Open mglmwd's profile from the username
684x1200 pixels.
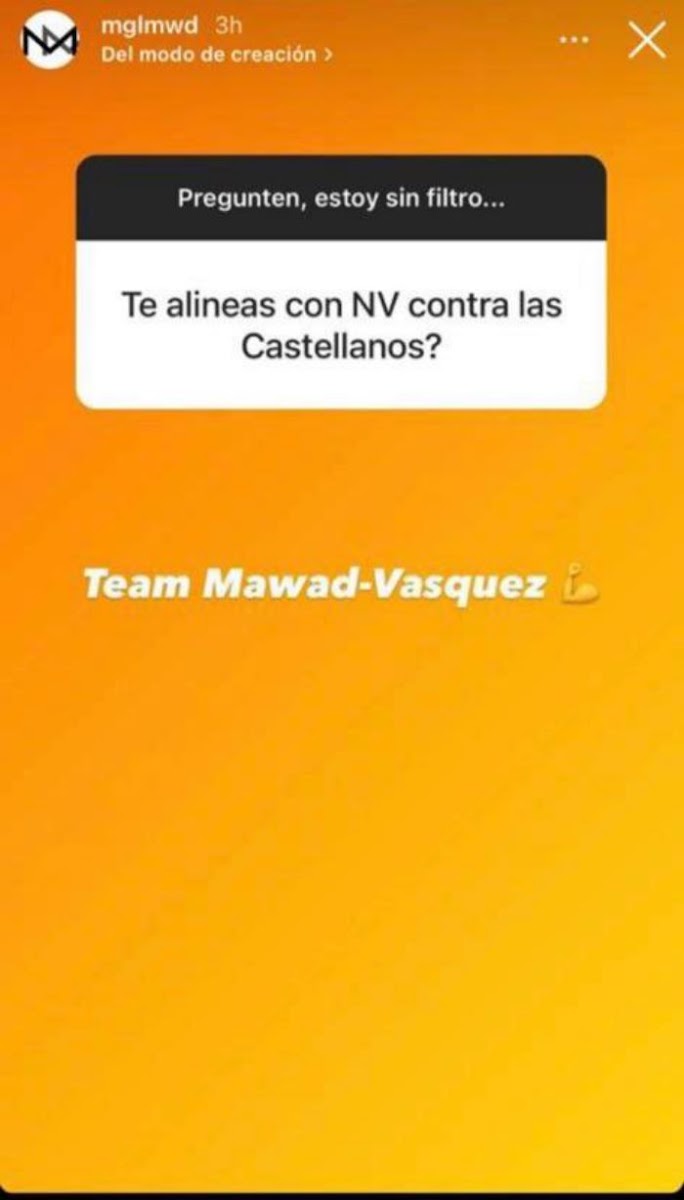pos(148,27)
